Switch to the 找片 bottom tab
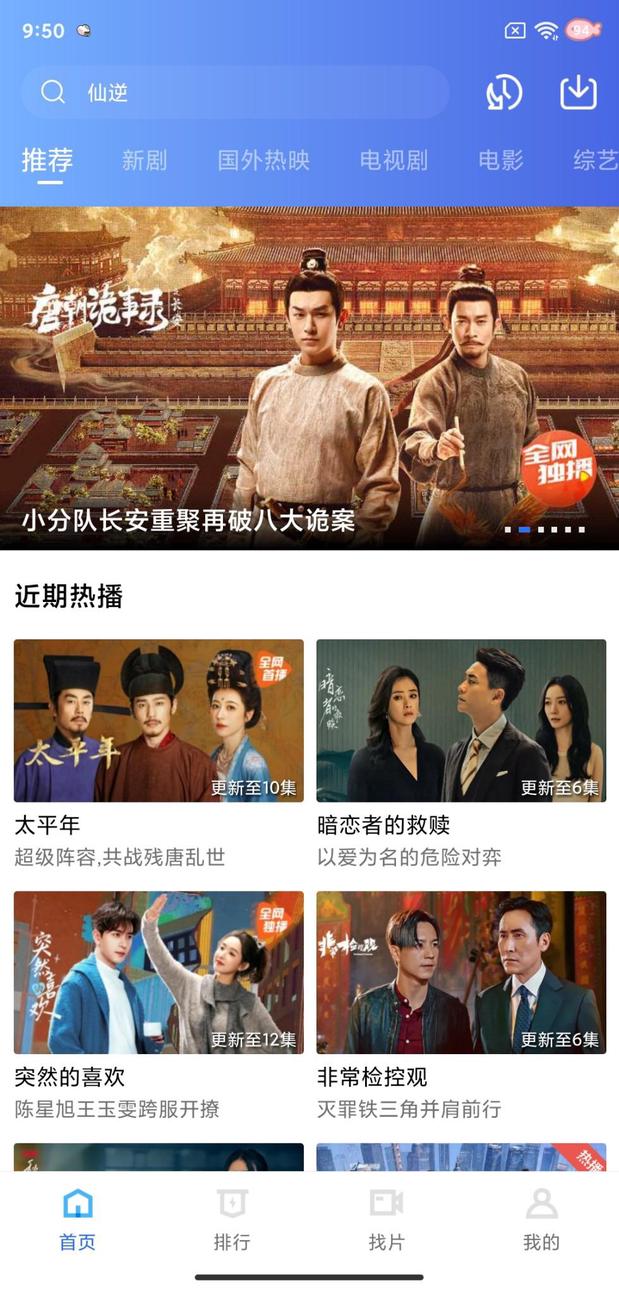This screenshot has width=619, height=1290. [386, 1220]
